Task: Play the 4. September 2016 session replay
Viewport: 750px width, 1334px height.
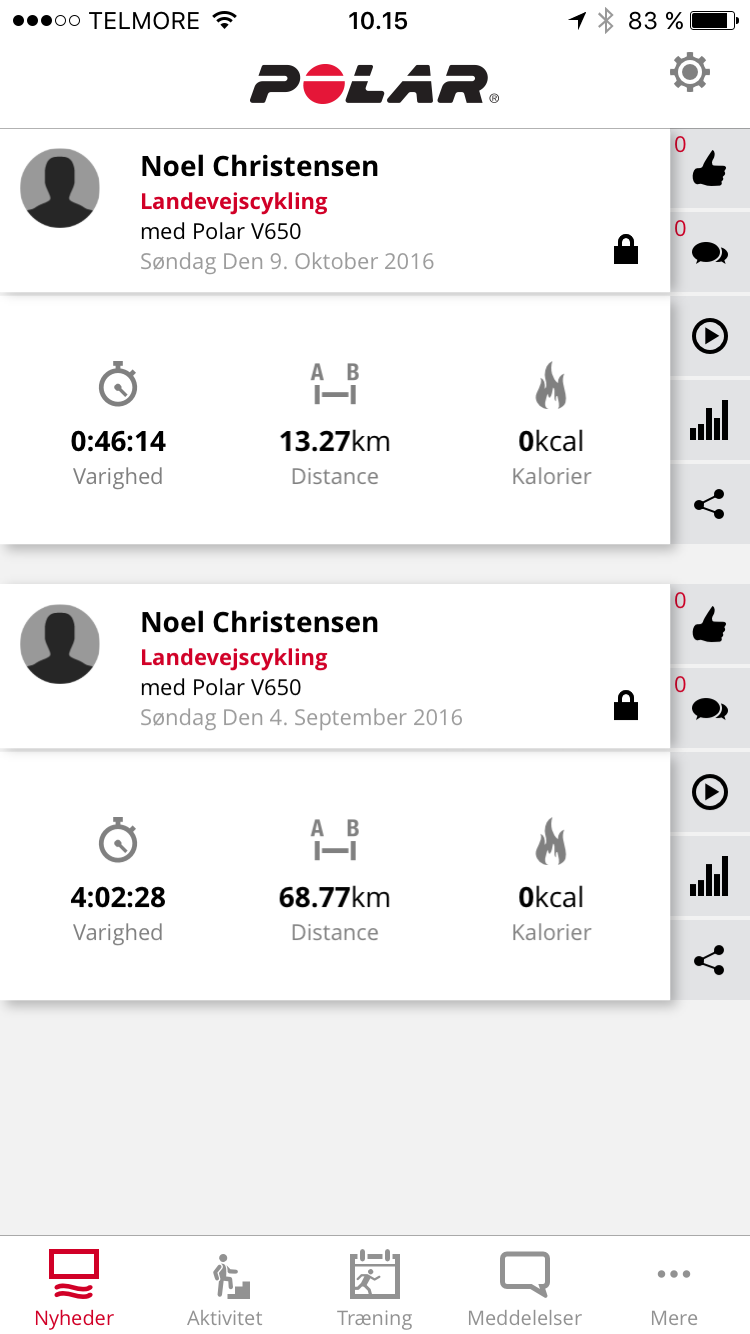Action: 710,793
